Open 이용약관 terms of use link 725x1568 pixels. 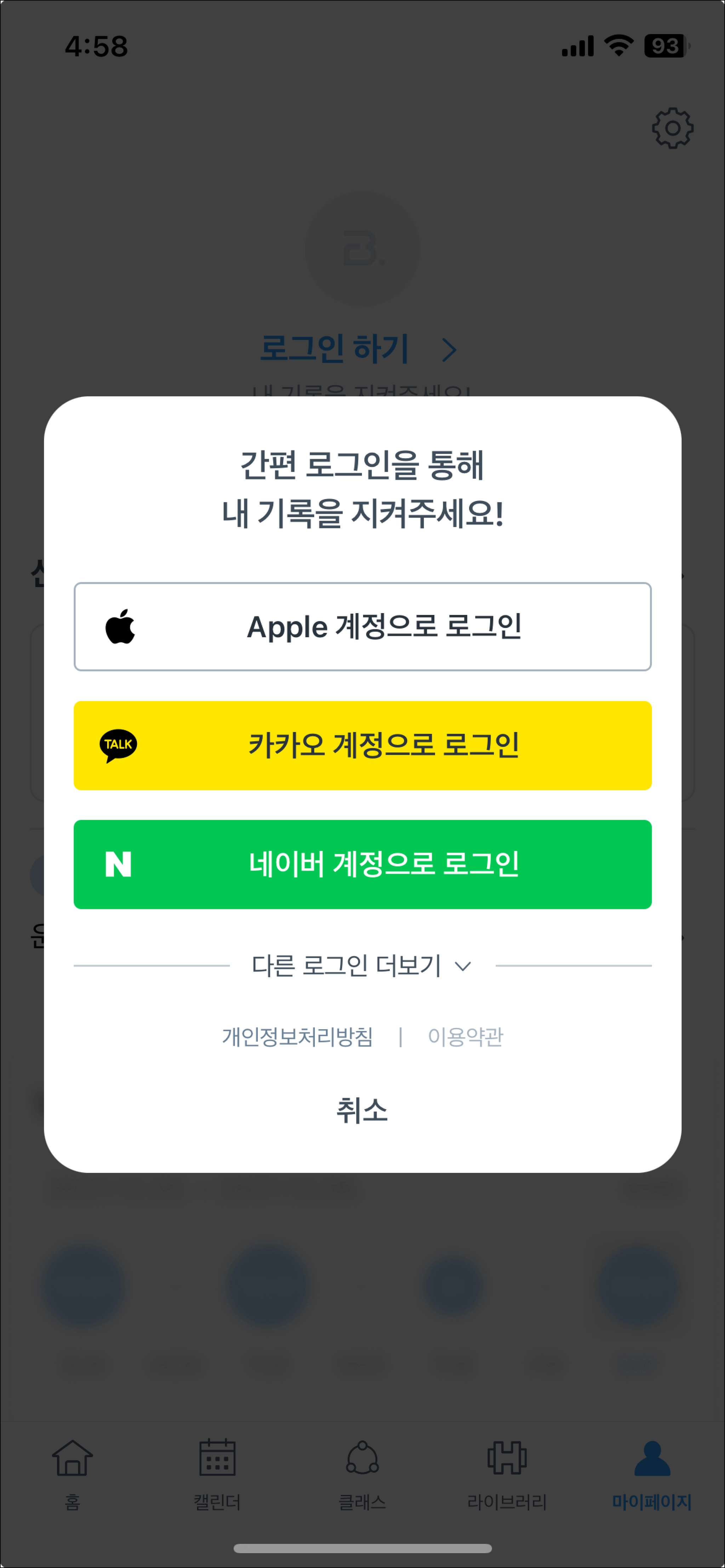(466, 1036)
